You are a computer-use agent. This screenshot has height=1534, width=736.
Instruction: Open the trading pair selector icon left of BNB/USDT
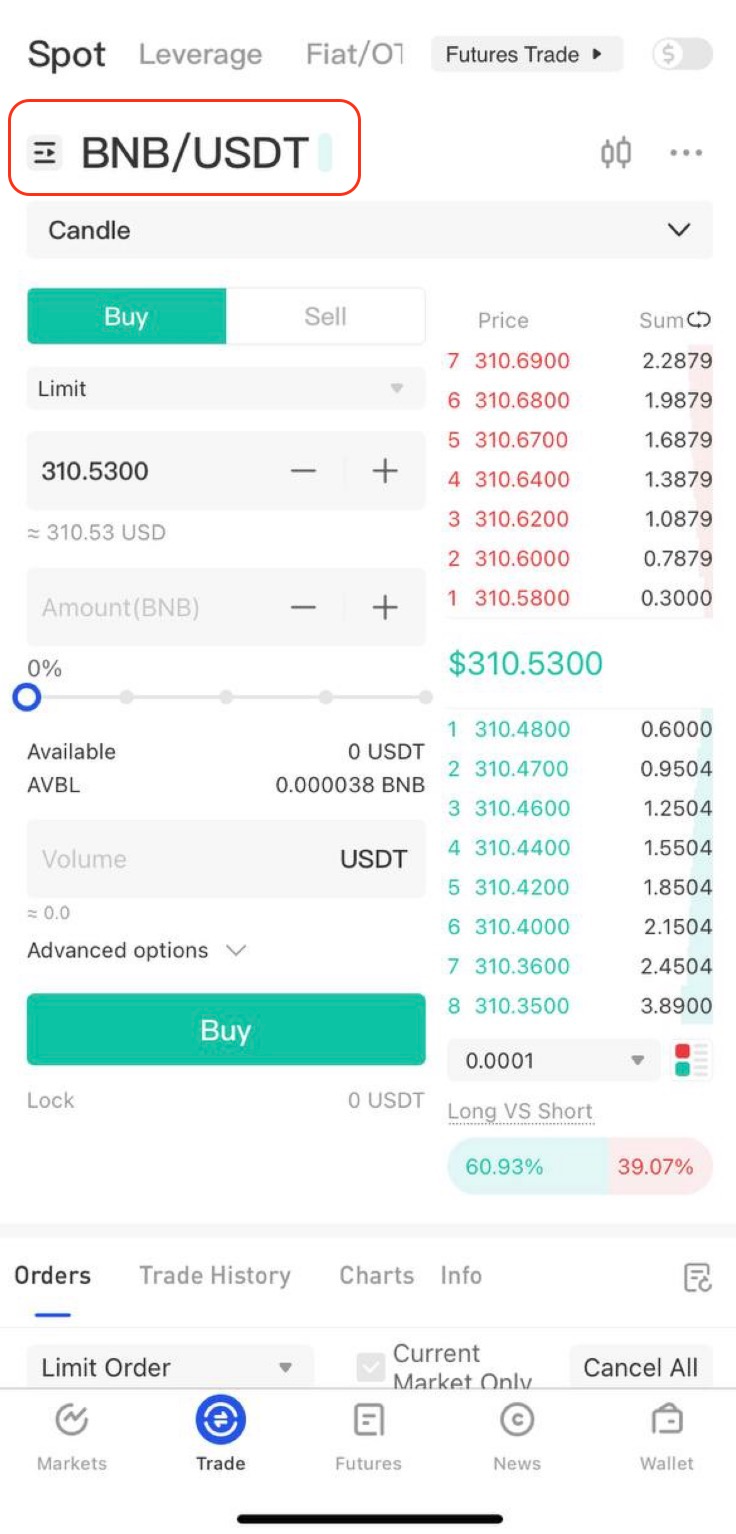click(x=45, y=152)
